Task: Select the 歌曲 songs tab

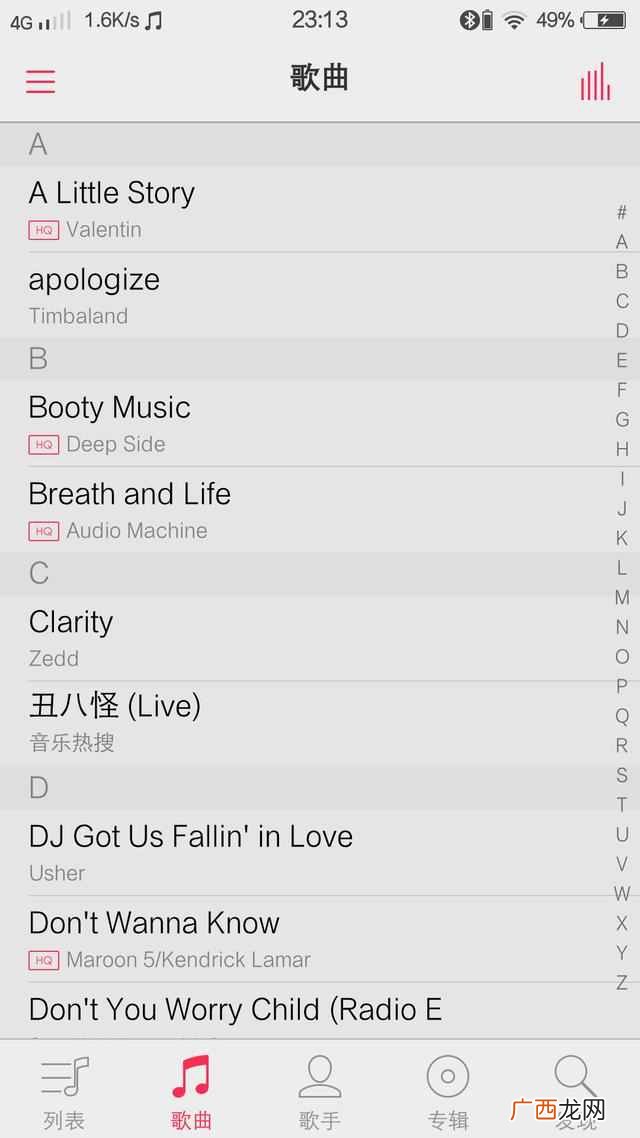Action: pos(192,1091)
